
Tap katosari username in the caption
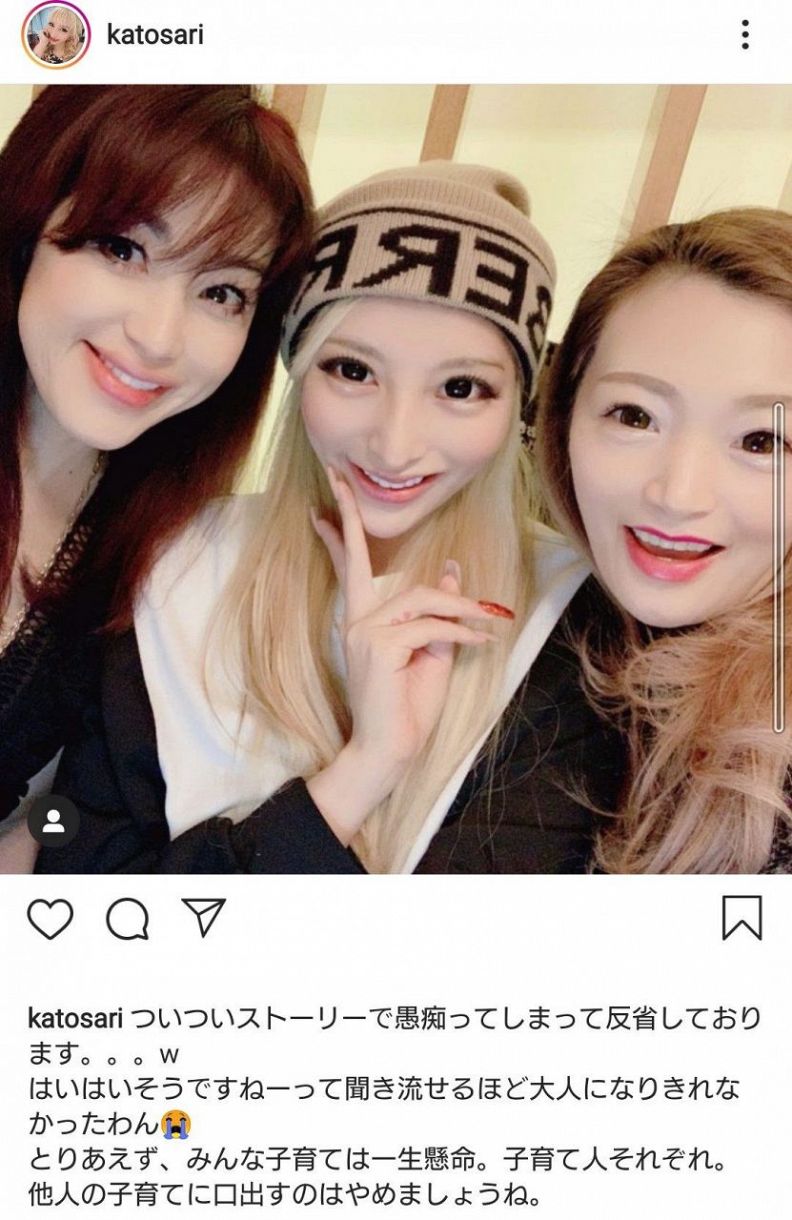point(75,1019)
